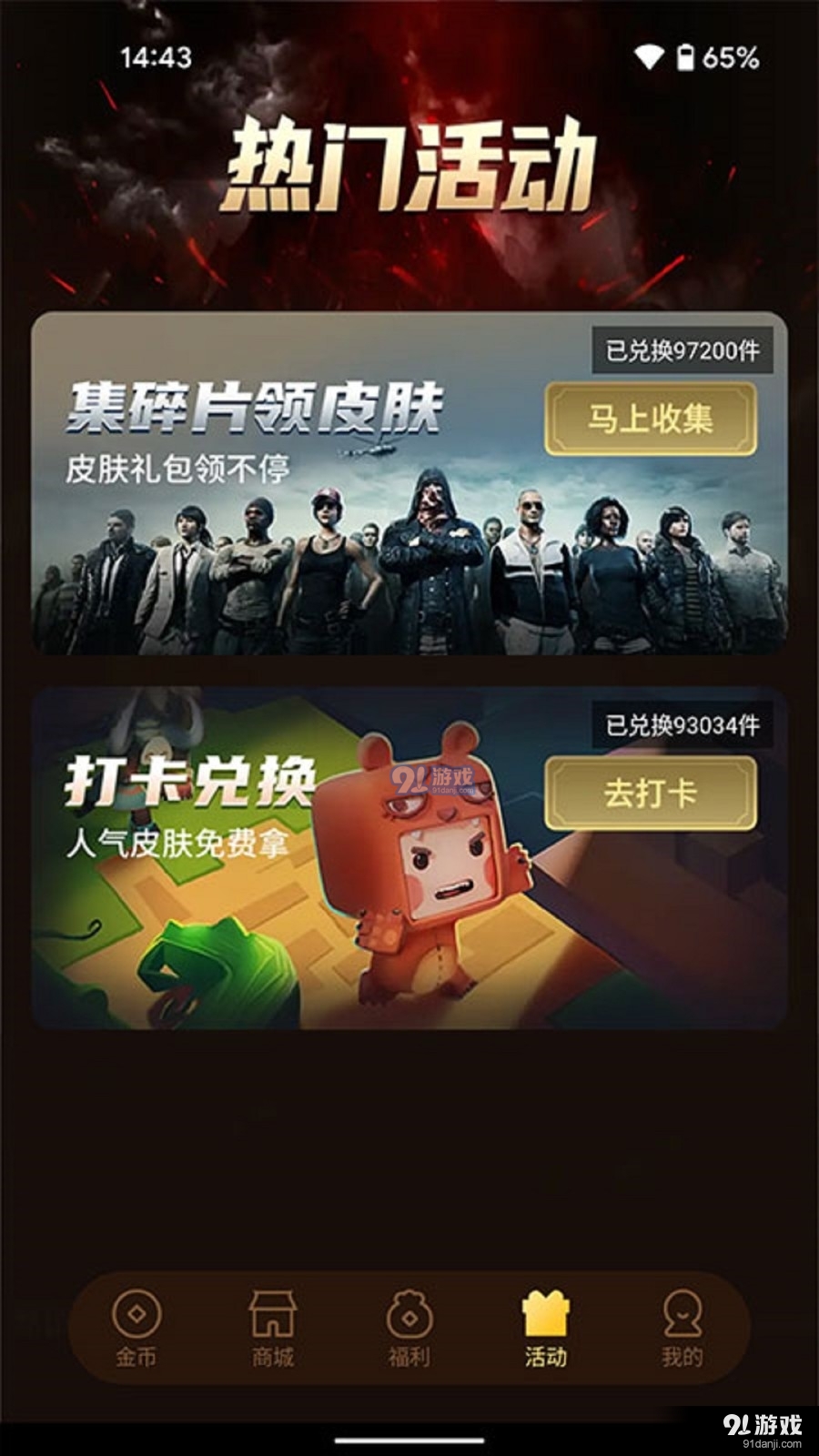This screenshot has height=1456, width=819.
Task: Tap the battery icon showing 65%
Action: tap(687, 58)
